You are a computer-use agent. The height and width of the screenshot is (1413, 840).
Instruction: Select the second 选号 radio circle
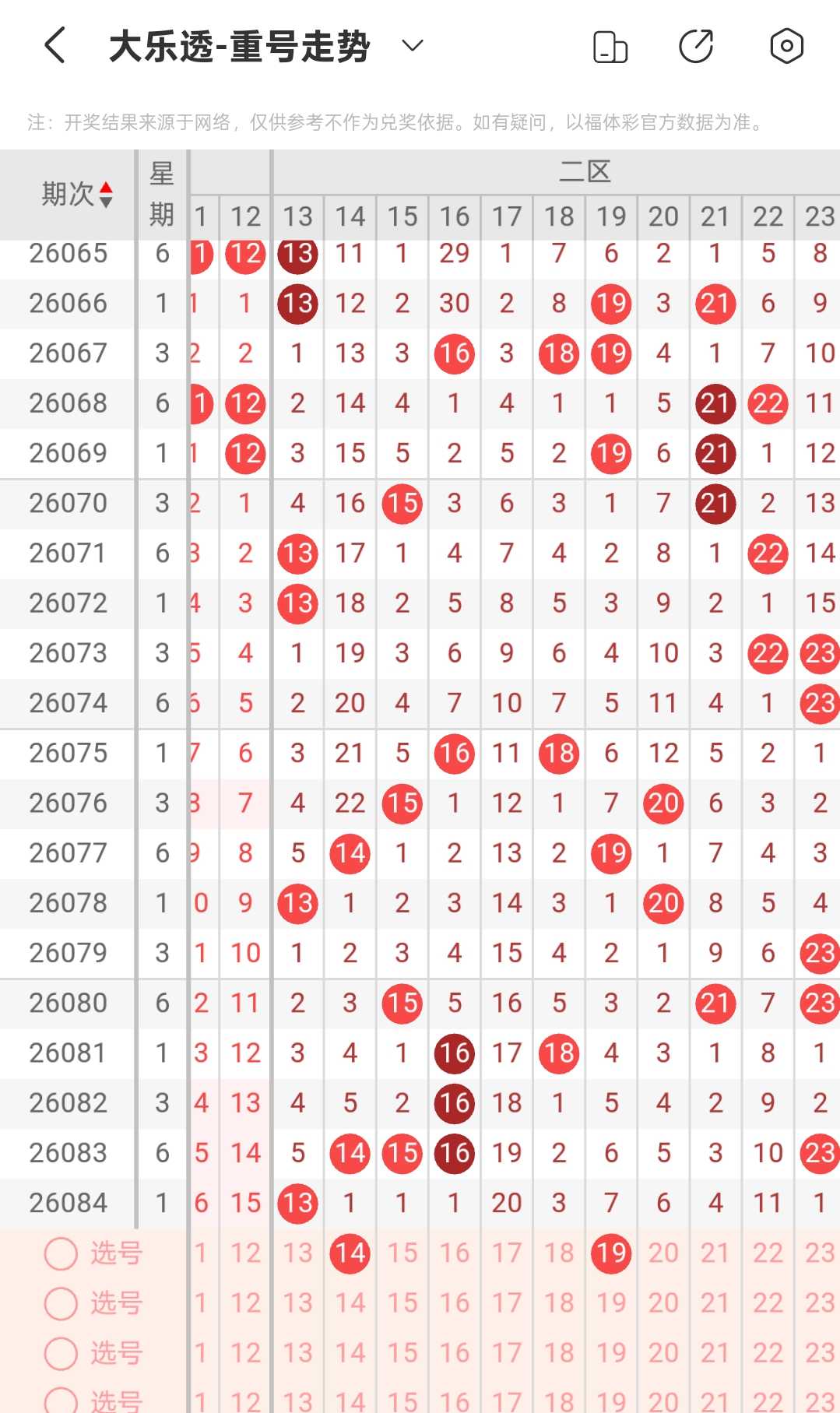tap(62, 1303)
